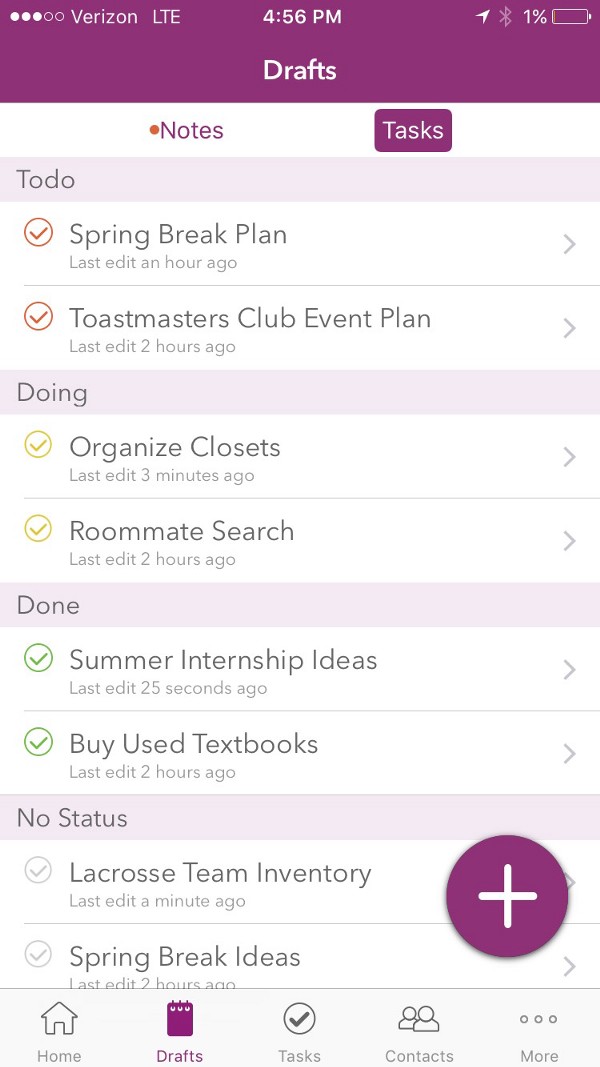Tap the check circle beside Buy Used Textbooks
The width and height of the screenshot is (600, 1067).
point(38,742)
